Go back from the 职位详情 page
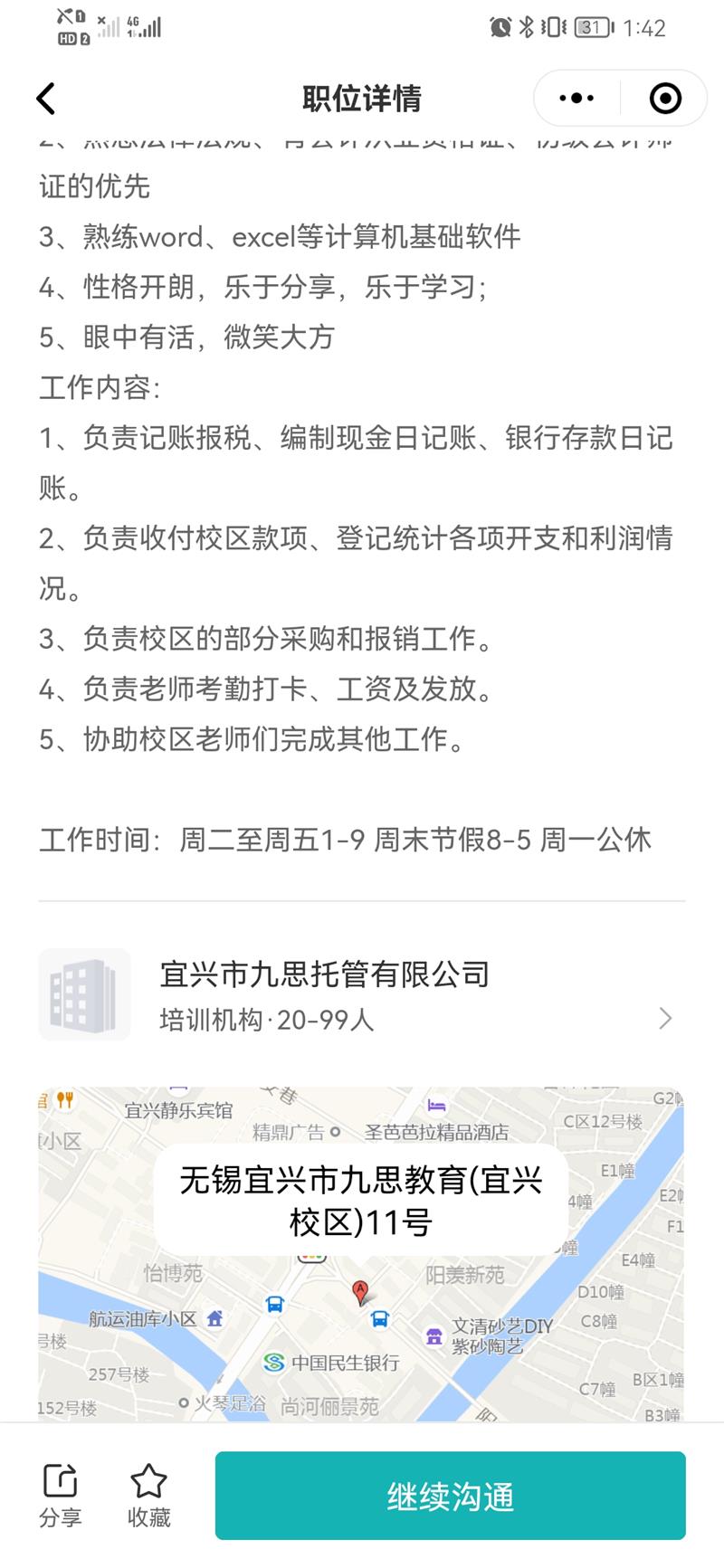Image resolution: width=724 pixels, height=1568 pixels. (x=46, y=99)
